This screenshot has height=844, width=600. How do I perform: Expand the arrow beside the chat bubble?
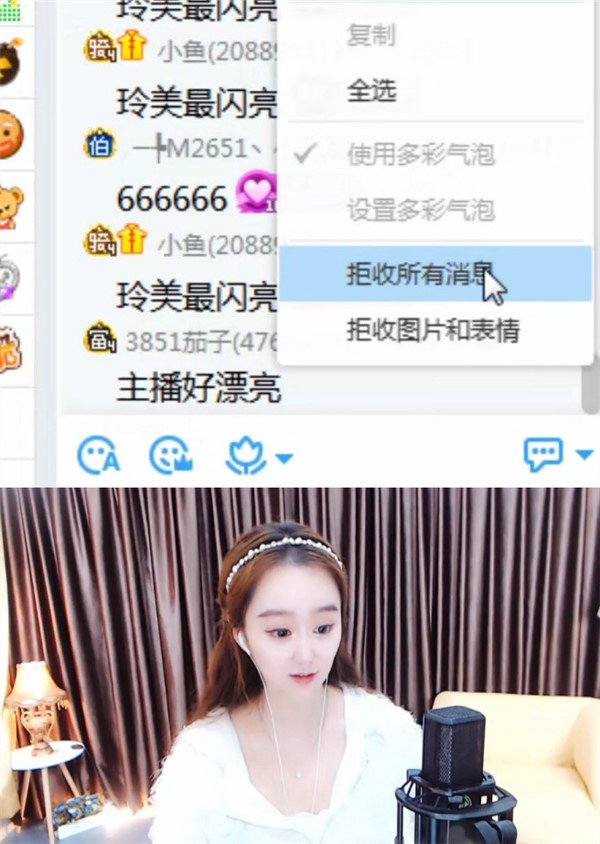coord(584,456)
